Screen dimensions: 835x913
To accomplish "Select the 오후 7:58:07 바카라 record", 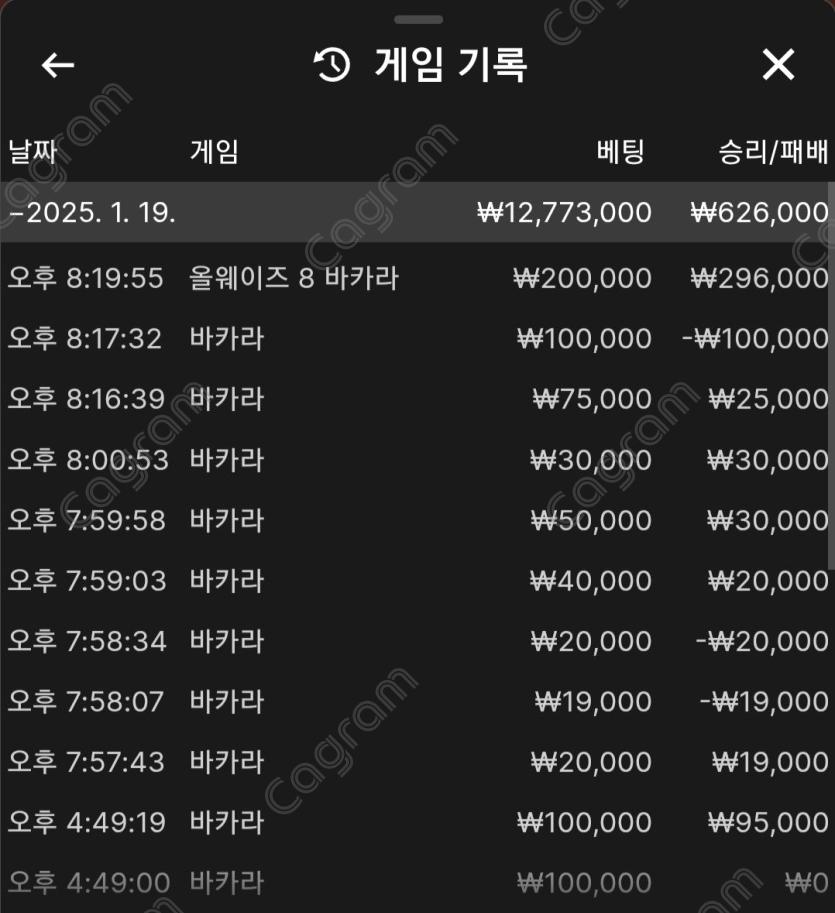I will click(x=417, y=702).
